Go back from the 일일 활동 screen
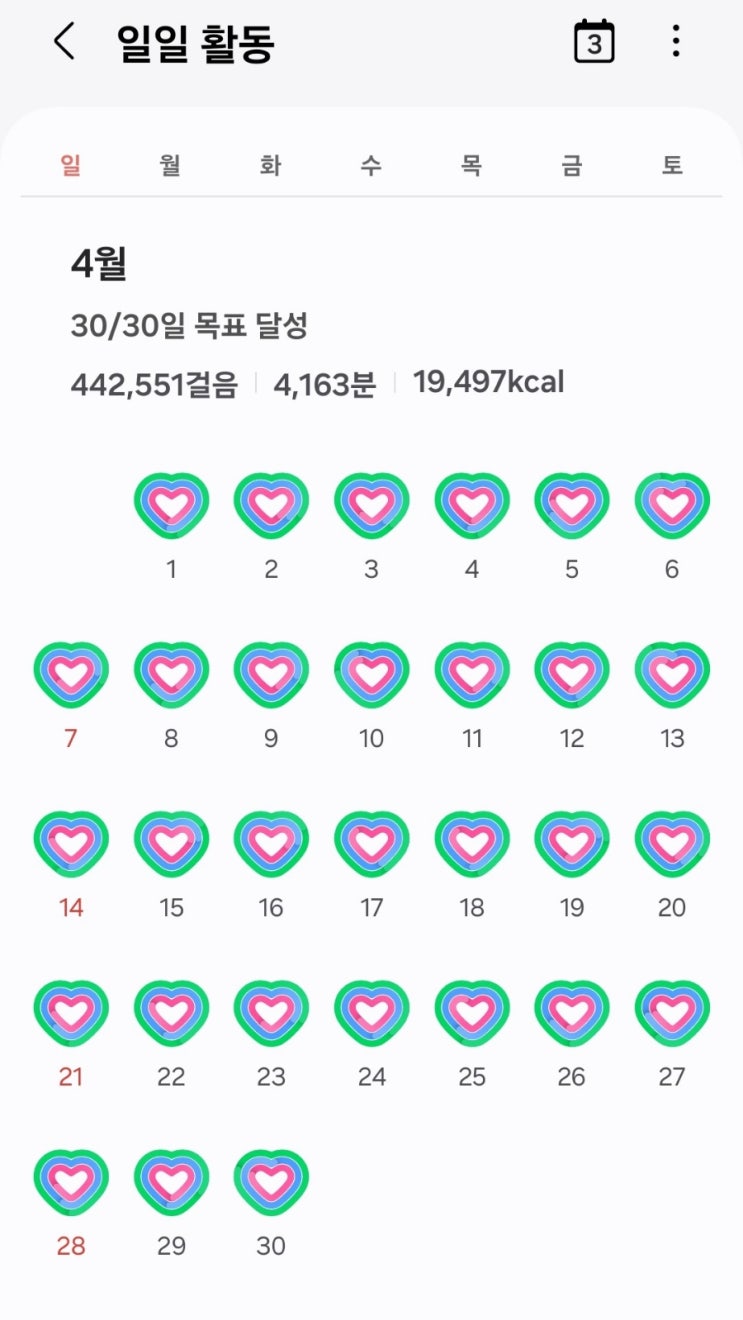This screenshot has height=1320, width=743. coord(64,42)
